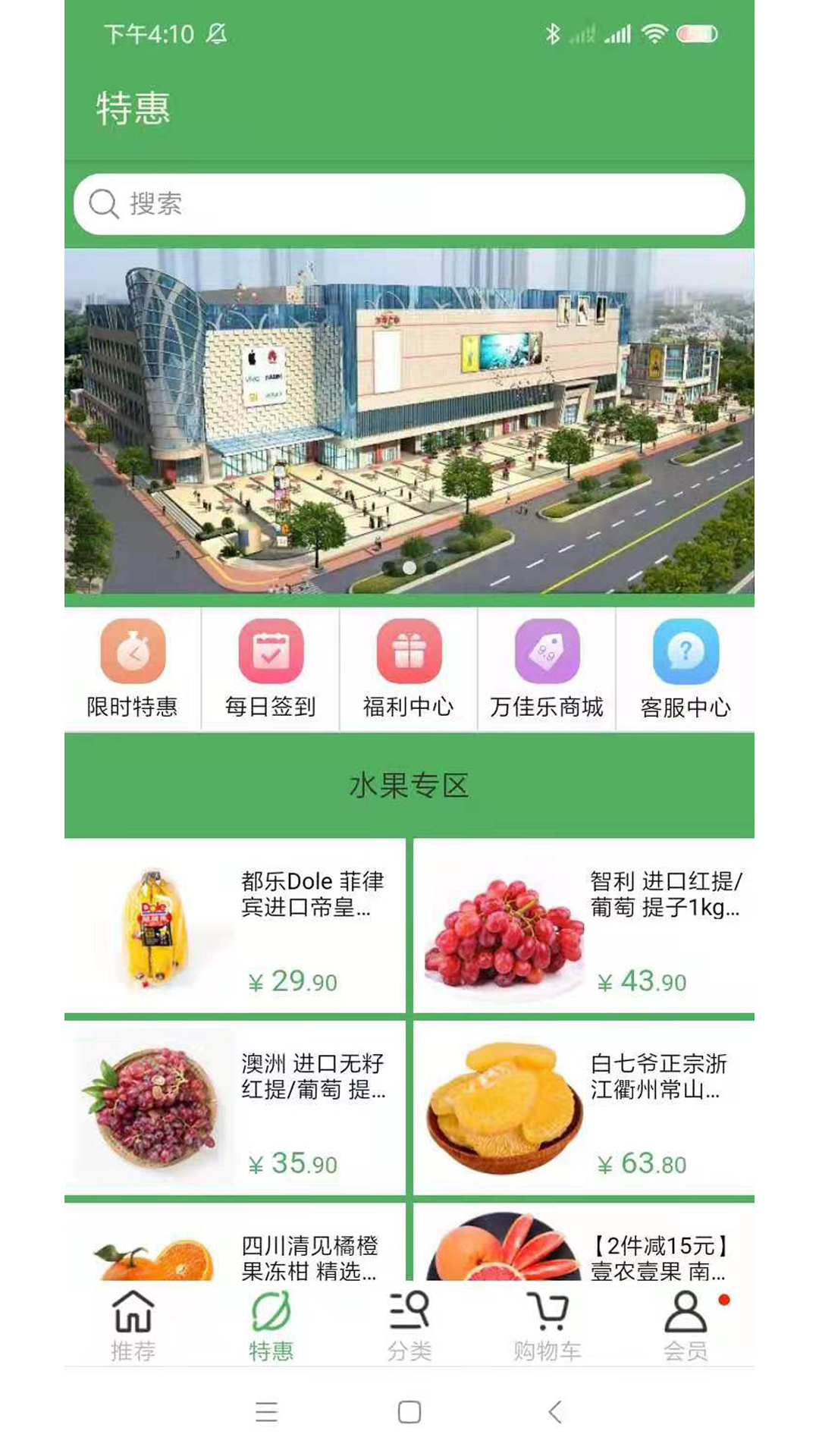Tap the system home button
This screenshot has width=819, height=1456.
[x=409, y=1412]
